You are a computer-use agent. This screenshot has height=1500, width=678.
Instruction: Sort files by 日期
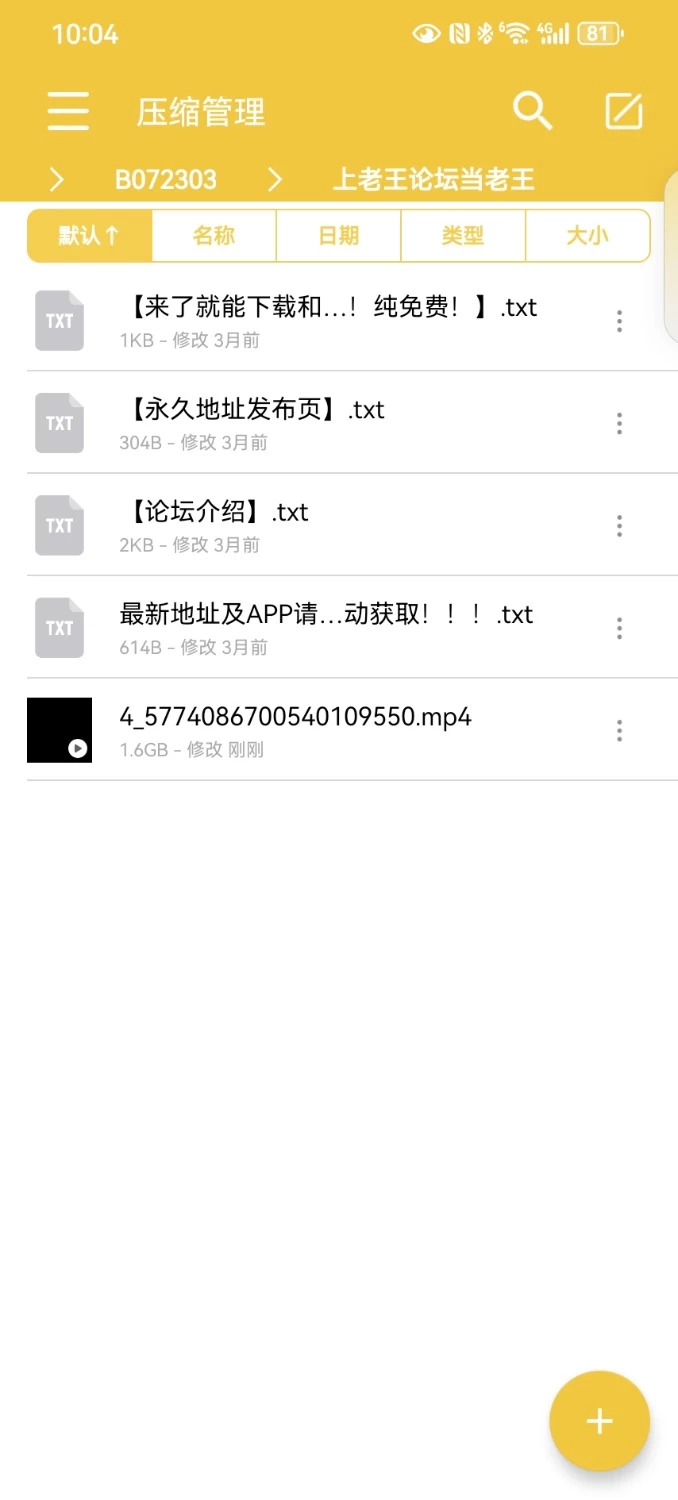tap(338, 236)
